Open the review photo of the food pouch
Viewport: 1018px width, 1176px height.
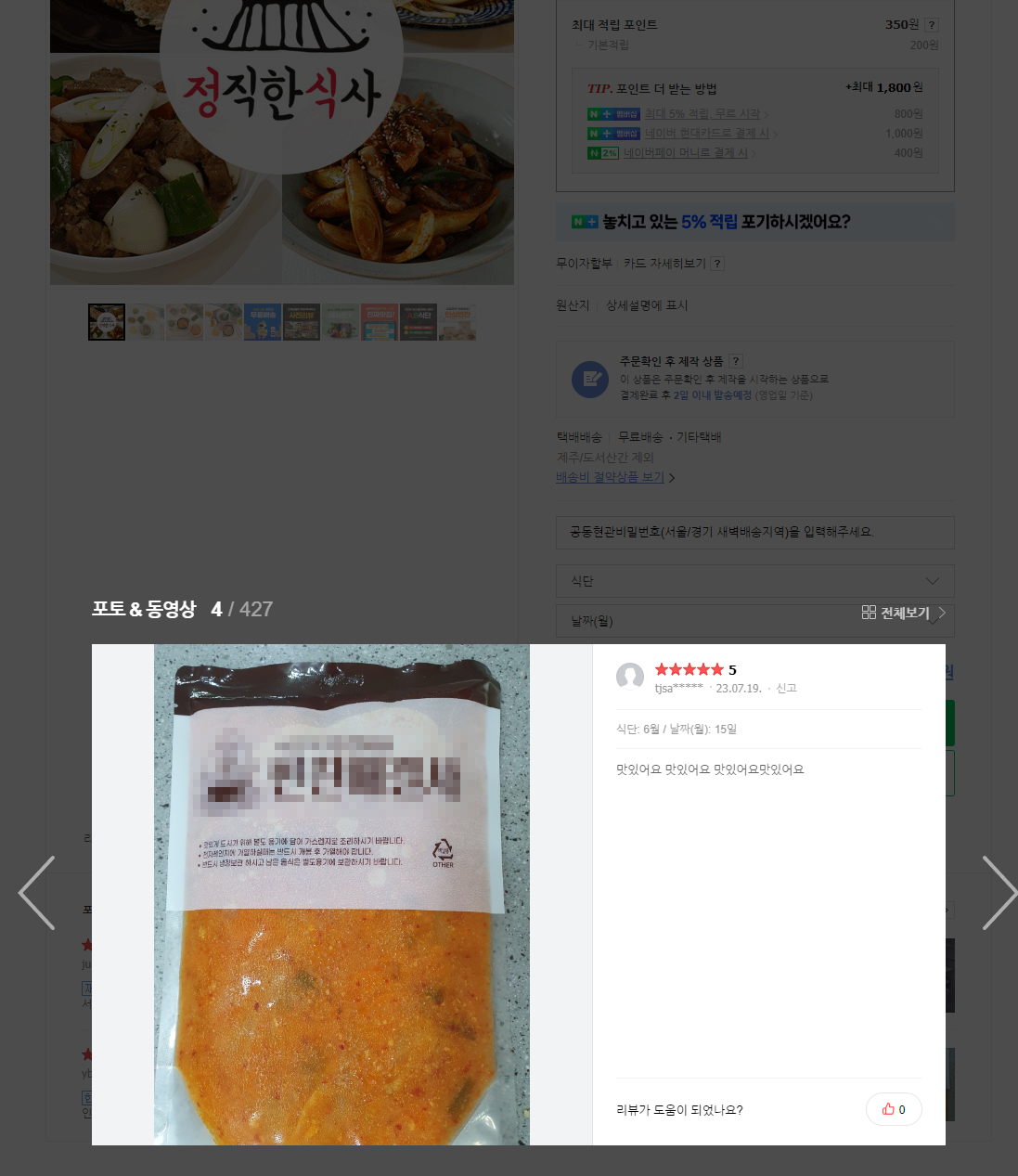click(x=341, y=894)
